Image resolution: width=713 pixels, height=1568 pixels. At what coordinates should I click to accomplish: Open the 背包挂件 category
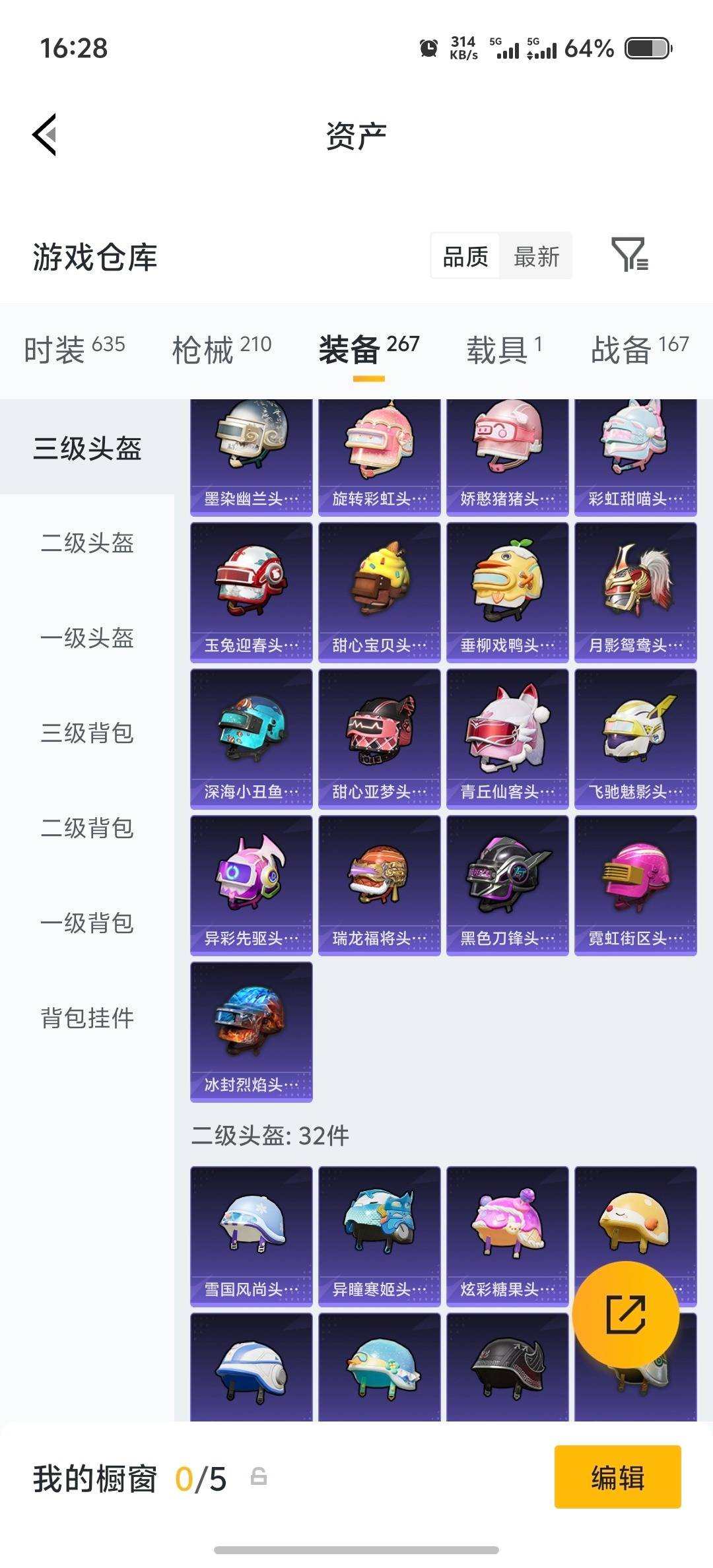pyautogui.click(x=88, y=1018)
